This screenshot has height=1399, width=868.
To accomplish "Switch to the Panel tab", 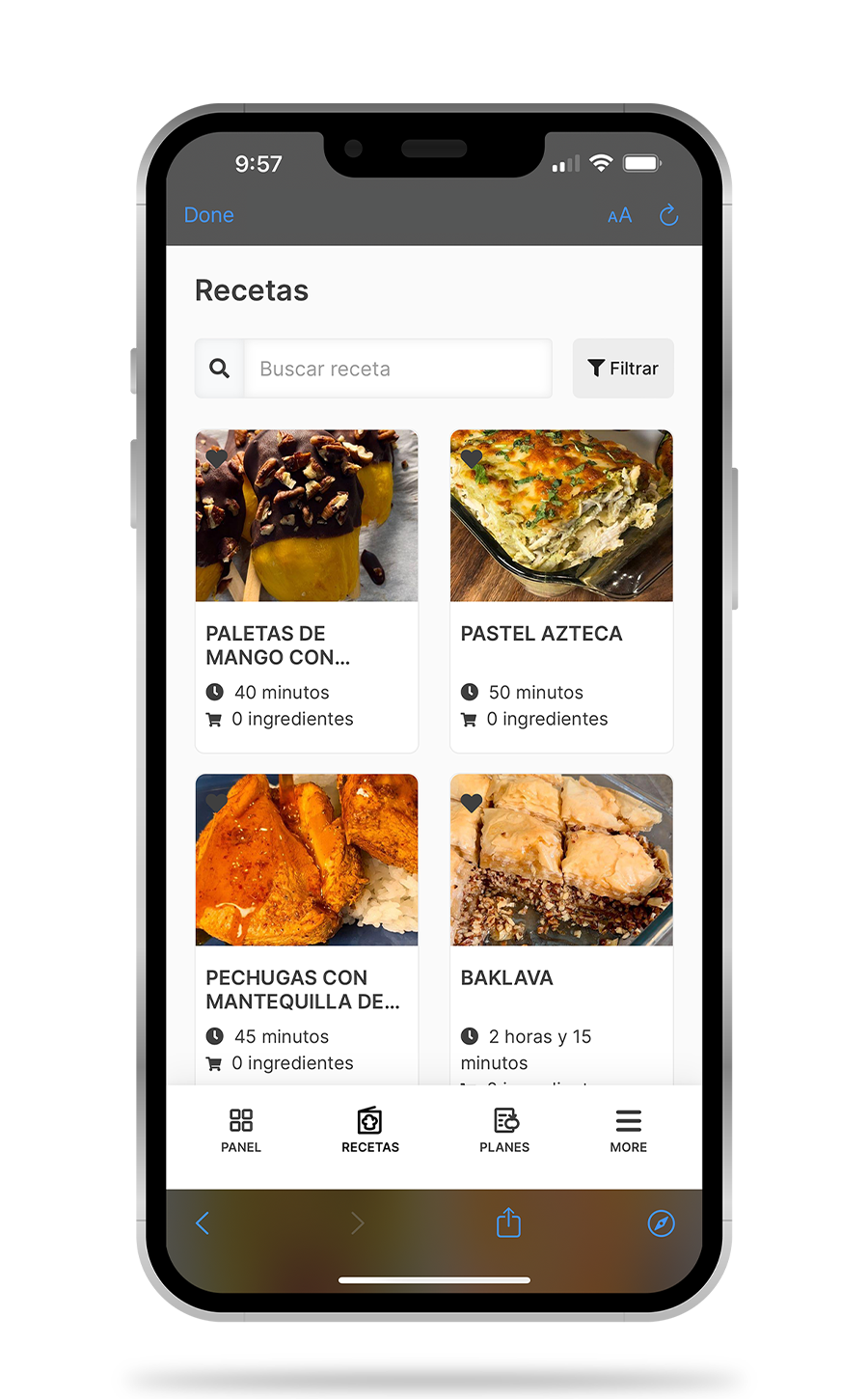I will pyautogui.click(x=241, y=1130).
